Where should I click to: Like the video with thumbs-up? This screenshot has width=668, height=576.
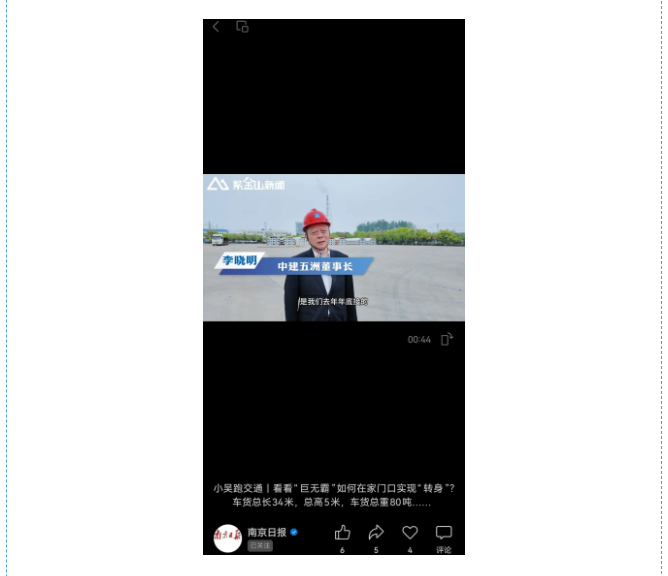342,533
